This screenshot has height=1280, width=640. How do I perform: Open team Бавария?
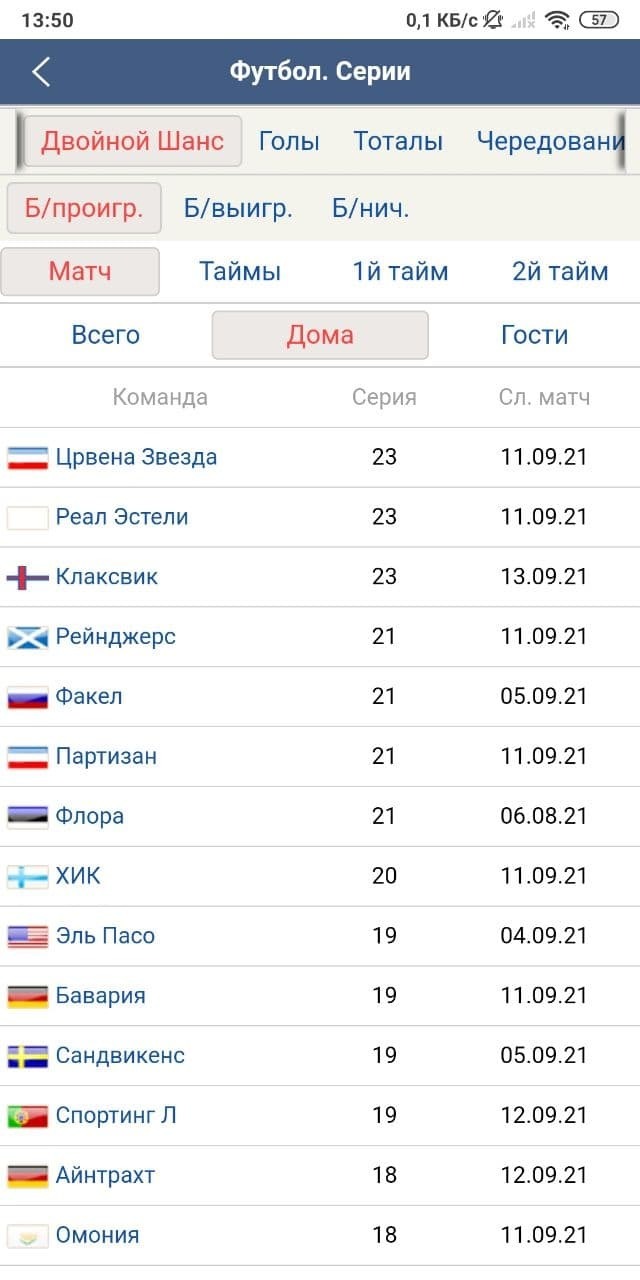point(101,995)
